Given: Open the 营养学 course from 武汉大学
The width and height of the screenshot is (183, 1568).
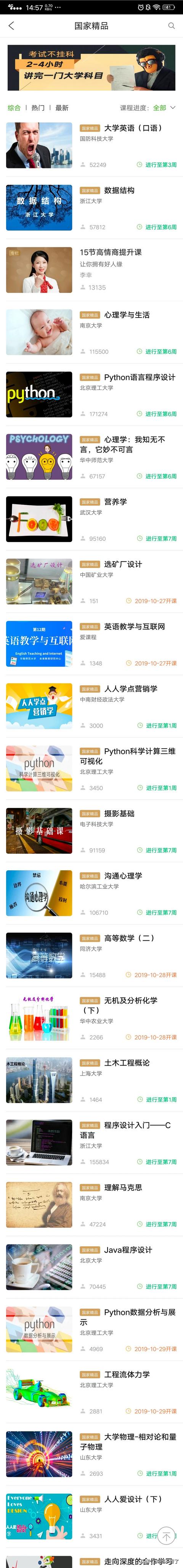Looking at the screenshot, I should [x=91, y=519].
